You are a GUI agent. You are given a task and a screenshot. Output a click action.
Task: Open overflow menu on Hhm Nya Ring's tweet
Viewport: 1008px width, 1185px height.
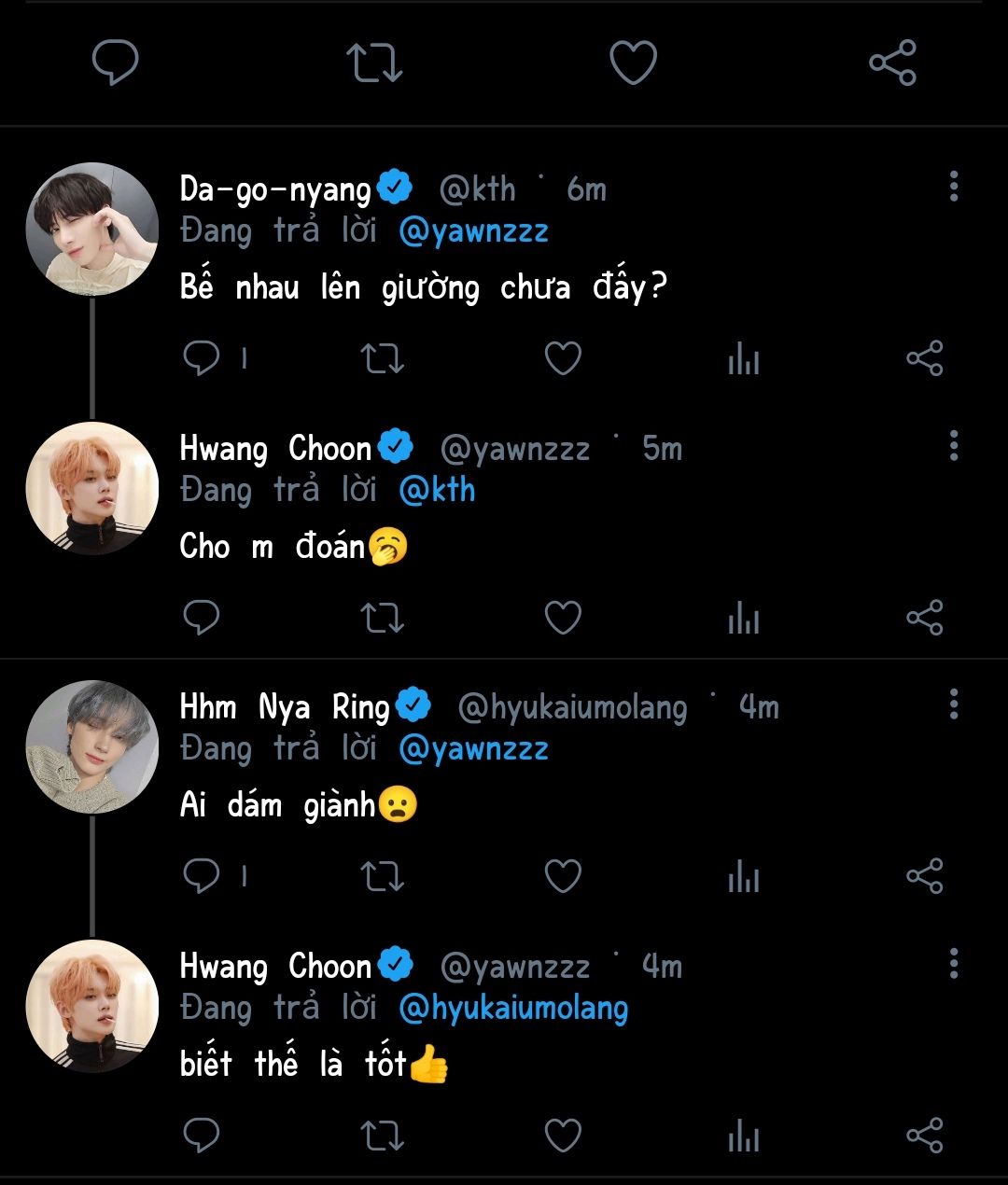953,704
